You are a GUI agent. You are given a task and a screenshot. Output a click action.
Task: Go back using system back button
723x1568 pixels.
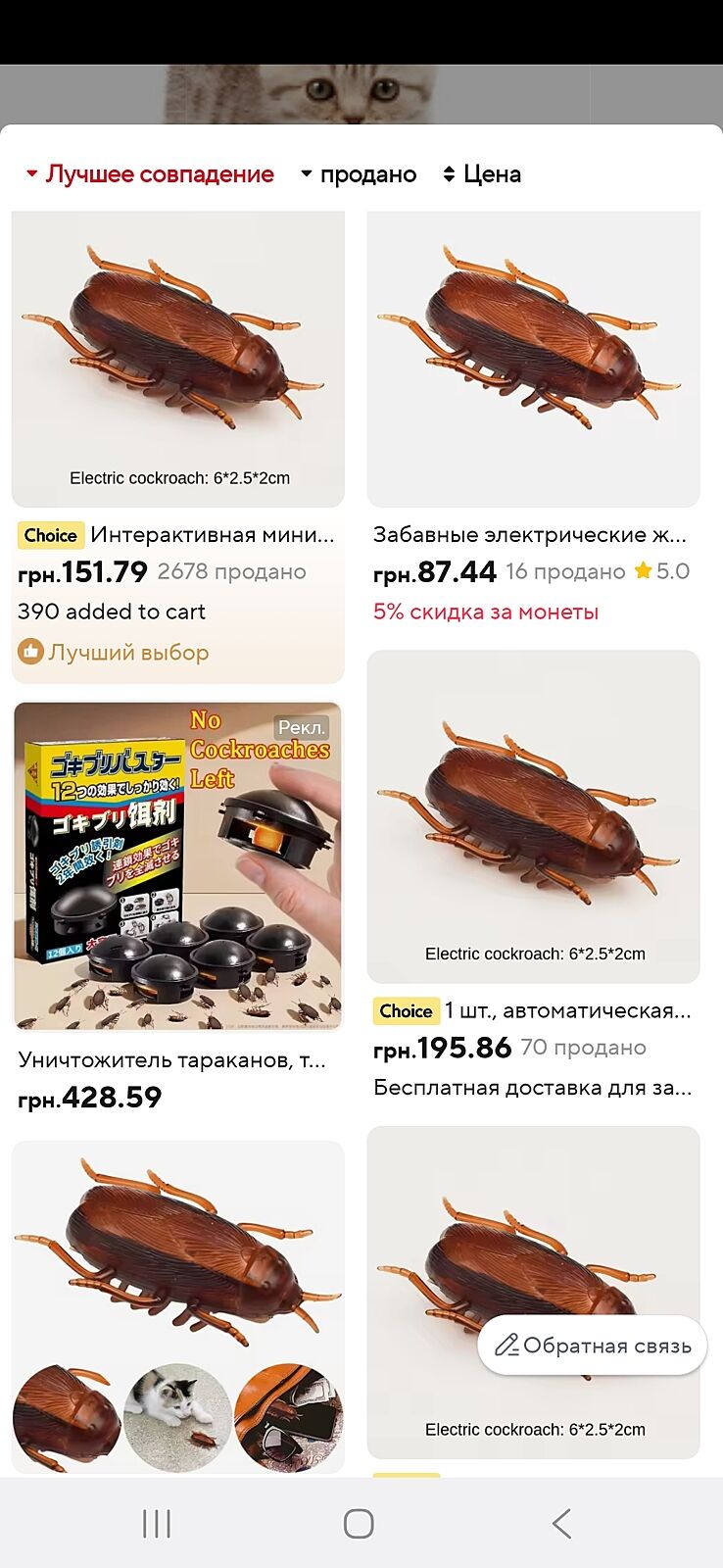click(560, 1524)
